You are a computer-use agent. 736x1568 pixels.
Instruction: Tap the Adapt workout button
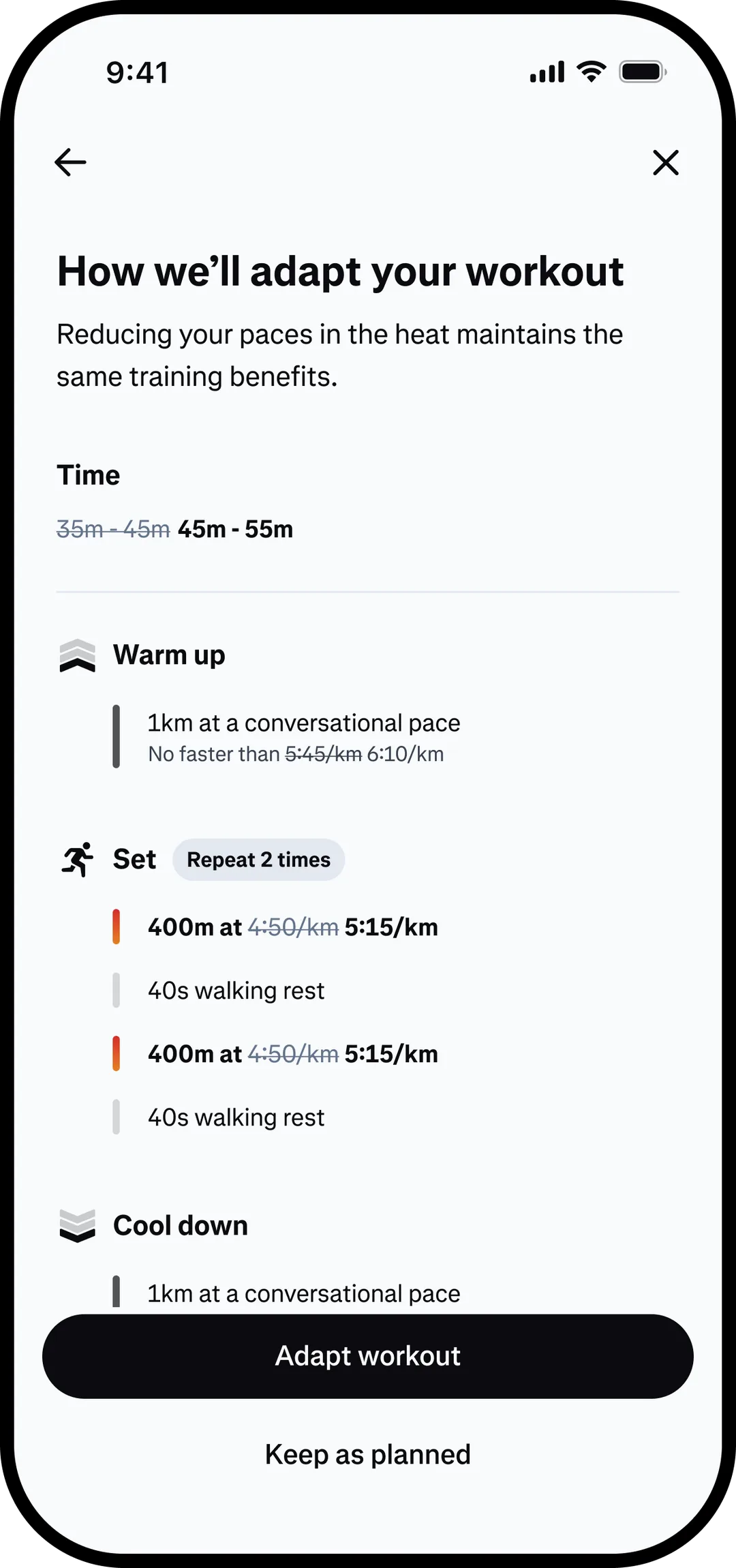point(368,1356)
